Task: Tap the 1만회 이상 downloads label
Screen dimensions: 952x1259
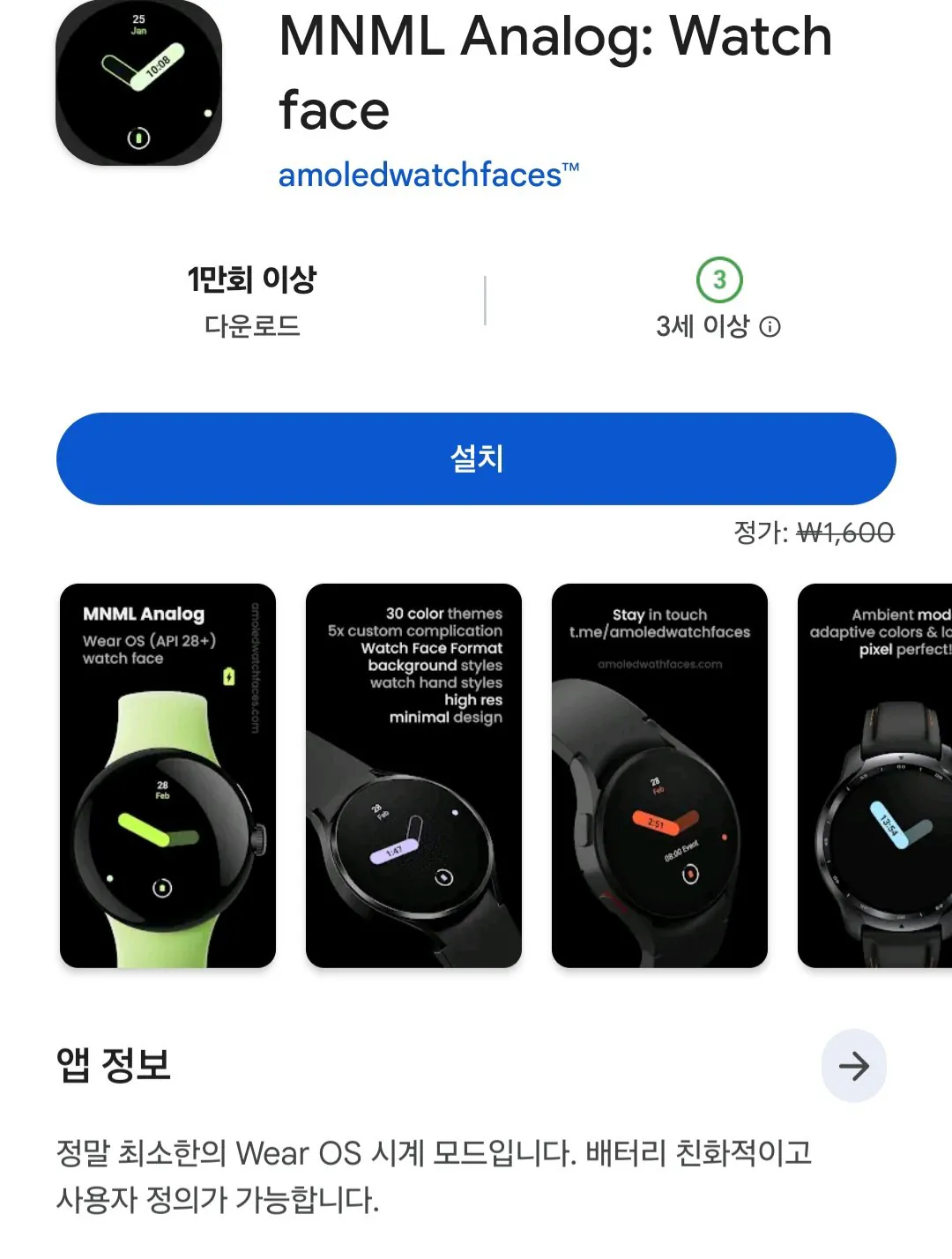Action: coord(251,280)
